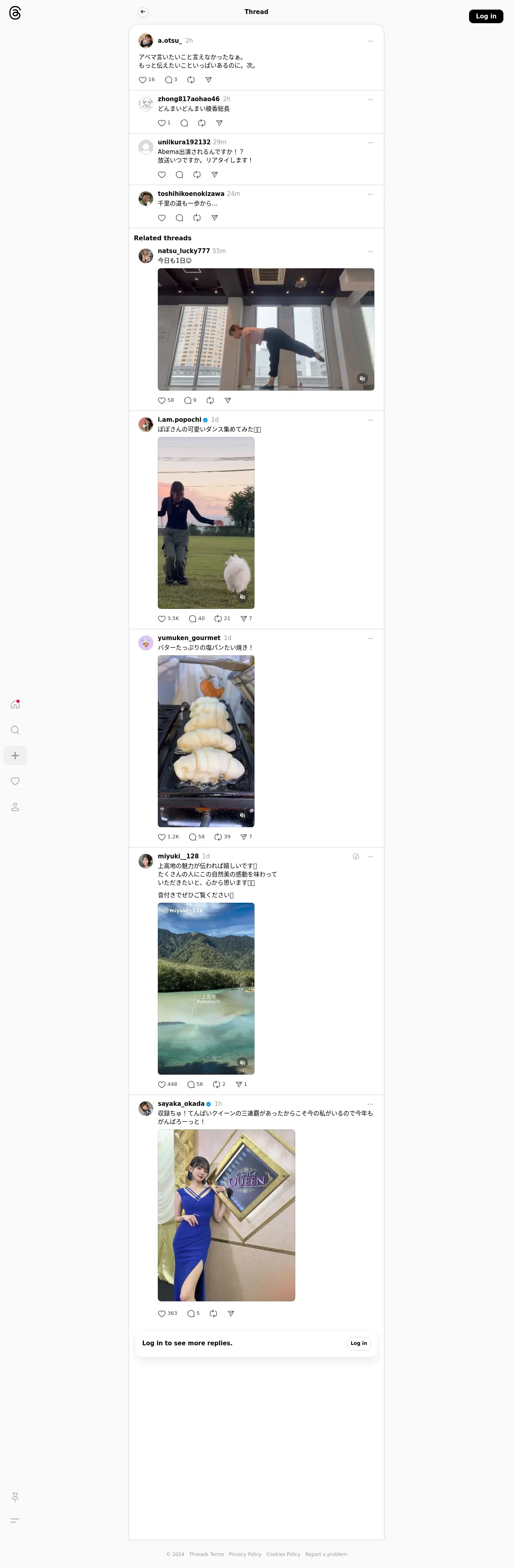This screenshot has width=513, height=1568.
Task: Like sayaka_okada's post
Action: tap(162, 1314)
